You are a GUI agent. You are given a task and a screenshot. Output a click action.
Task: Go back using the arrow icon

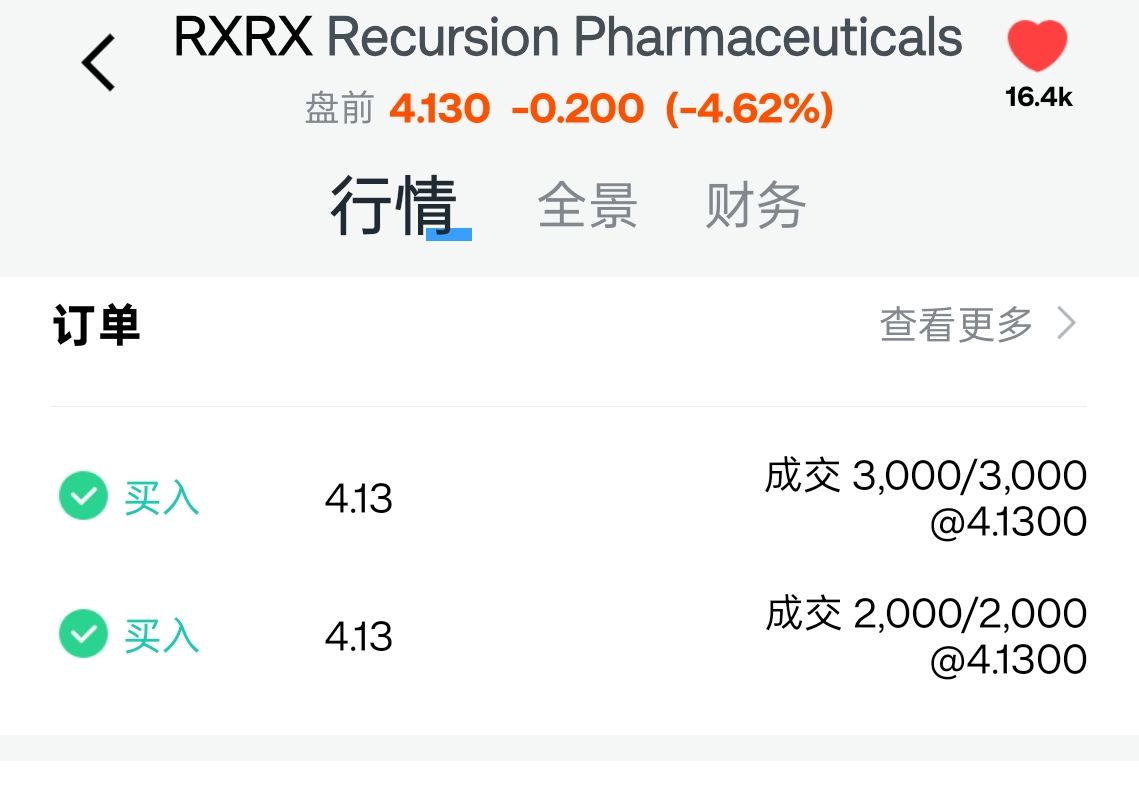click(x=98, y=63)
